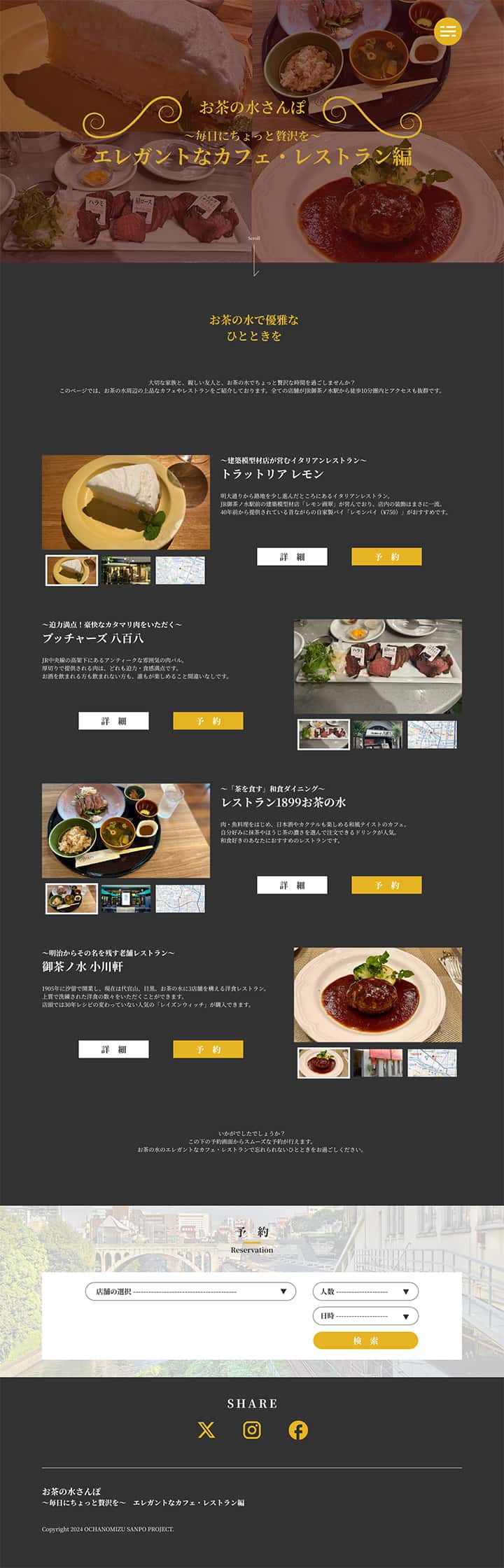Share on Instagram
This screenshot has height=1568, width=504.
252,1430
